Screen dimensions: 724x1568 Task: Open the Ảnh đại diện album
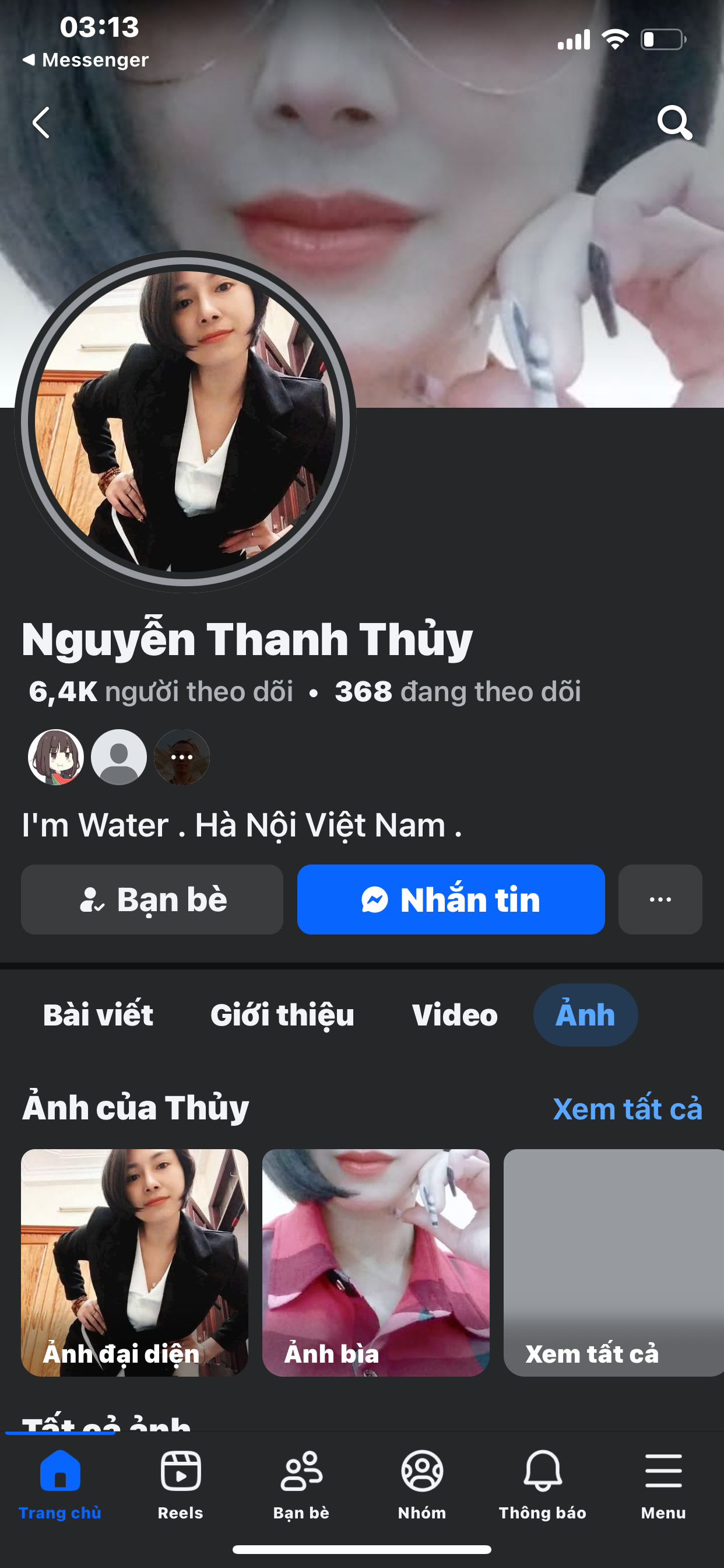(135, 1262)
